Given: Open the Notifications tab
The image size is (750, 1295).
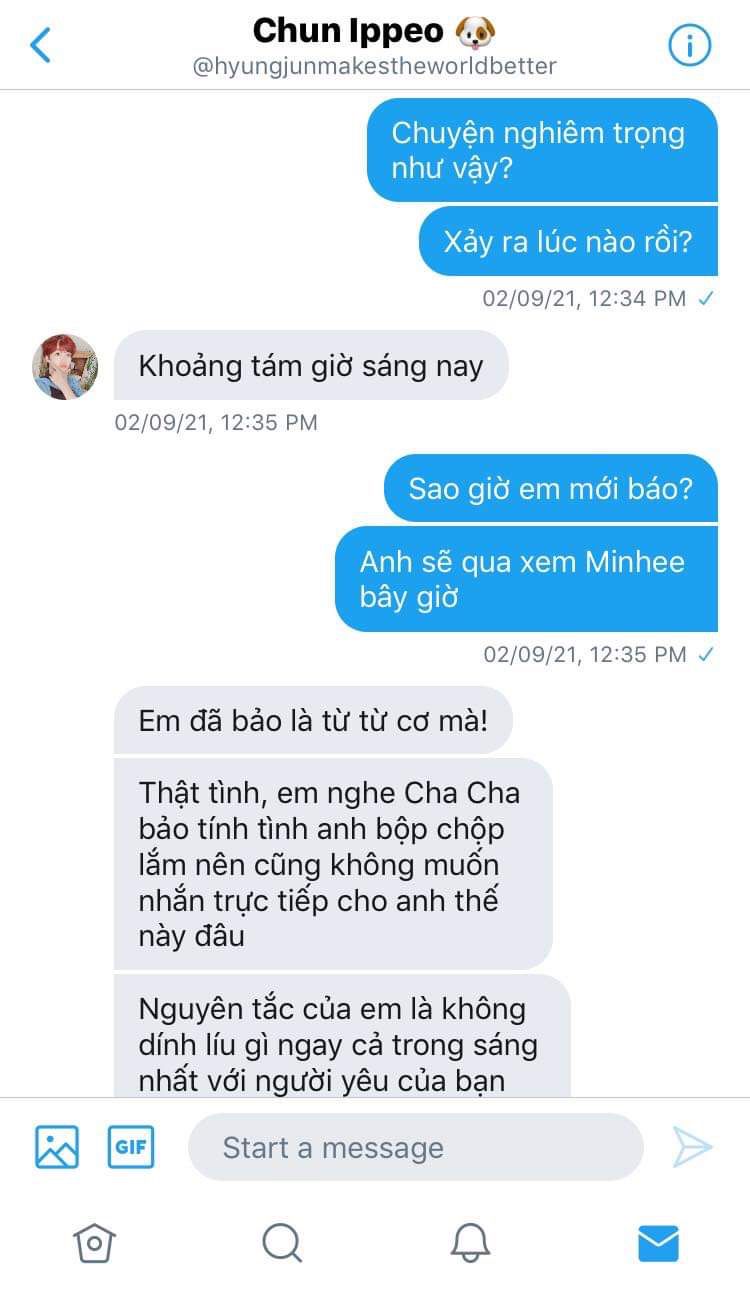Looking at the screenshot, I should tap(470, 1243).
